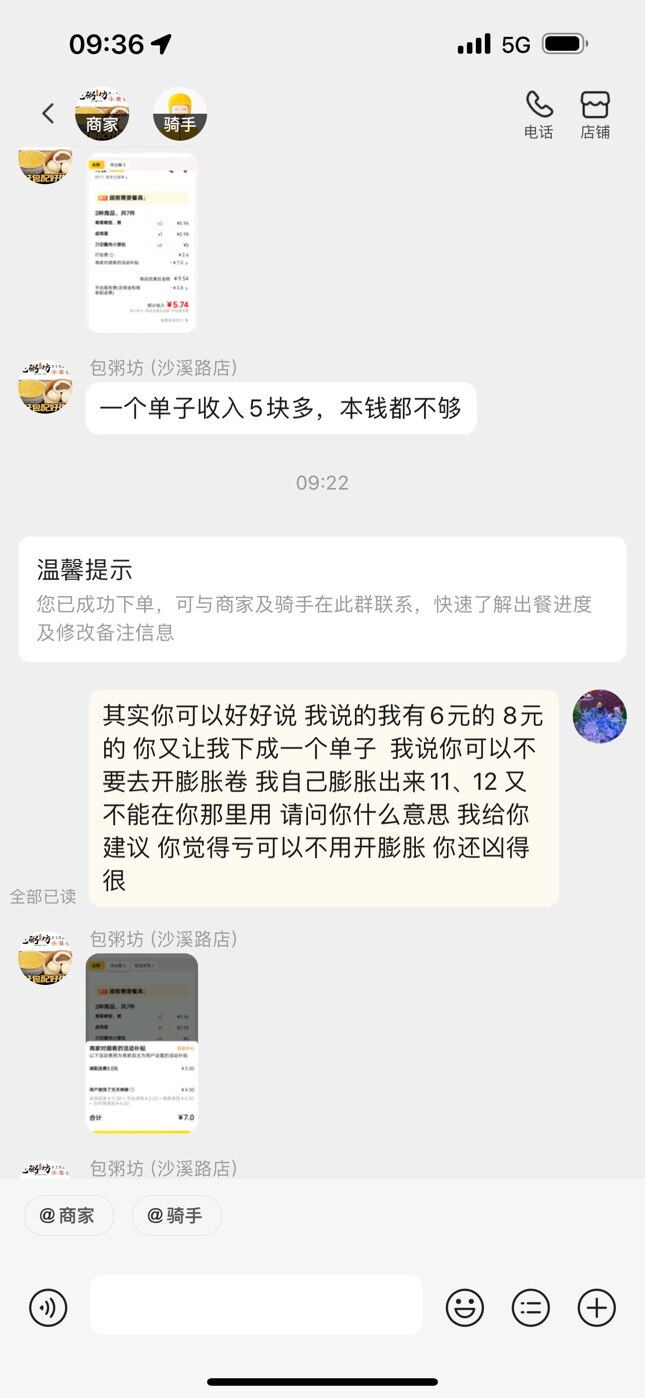
Task: Open the 店铺 store page
Action: (595, 114)
